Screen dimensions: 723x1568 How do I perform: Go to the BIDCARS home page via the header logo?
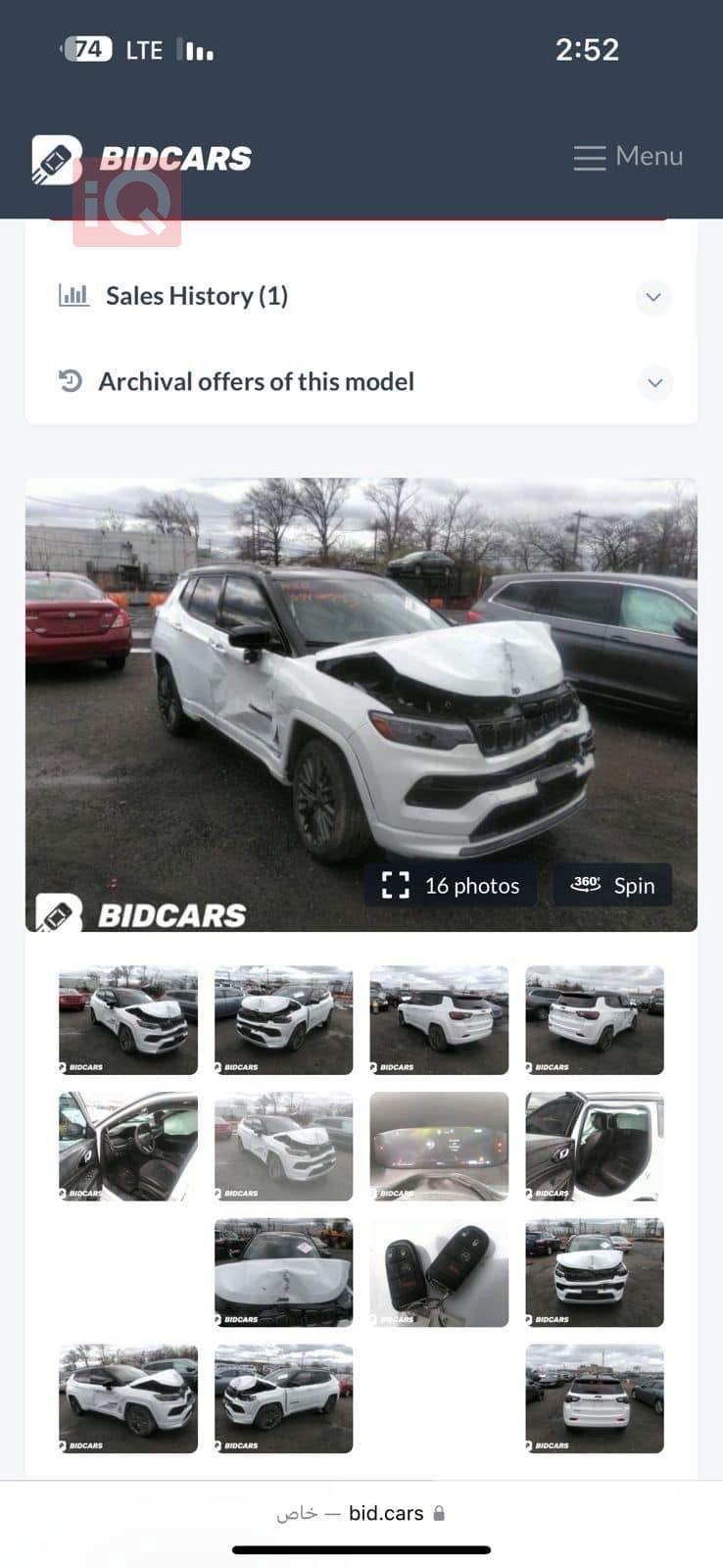point(143,159)
